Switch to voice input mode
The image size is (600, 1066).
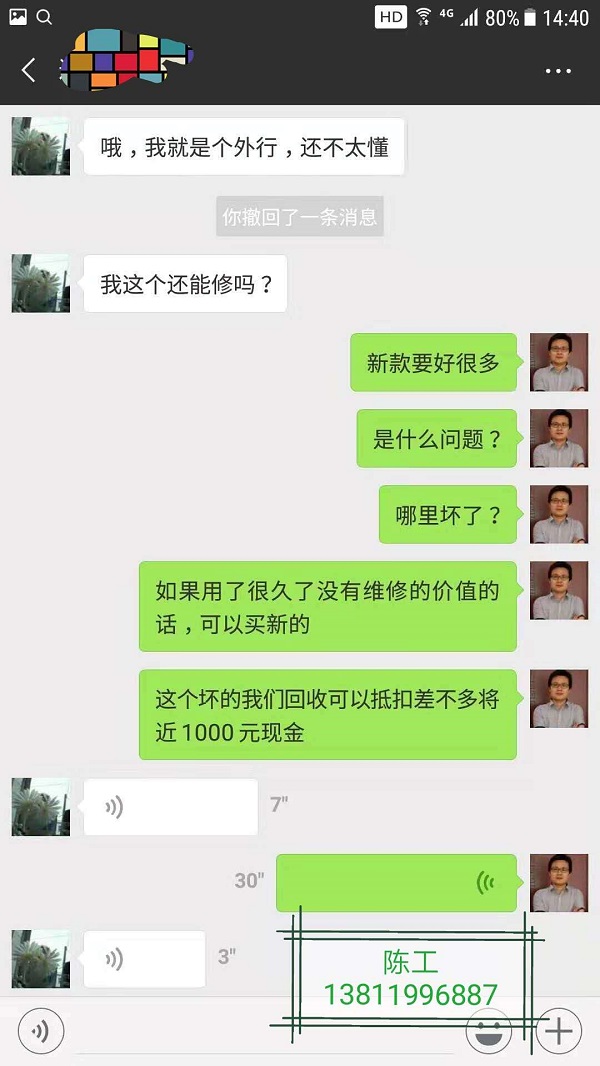(40, 1030)
